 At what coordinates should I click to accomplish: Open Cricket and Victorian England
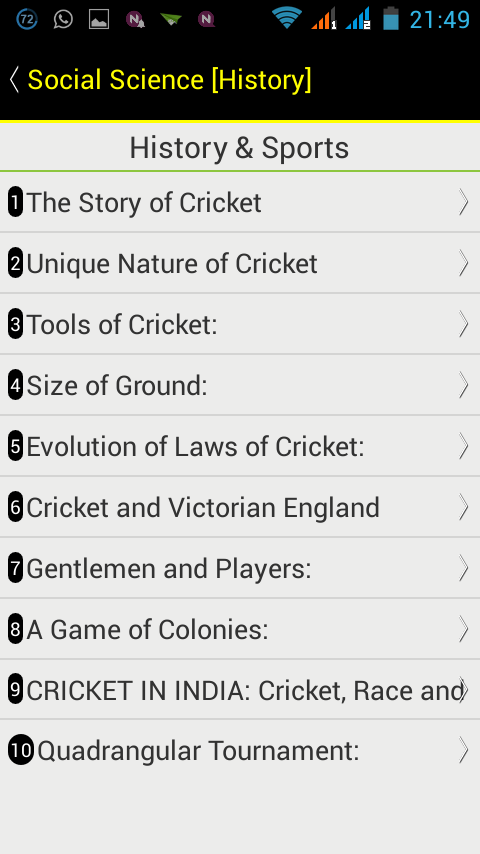240,507
